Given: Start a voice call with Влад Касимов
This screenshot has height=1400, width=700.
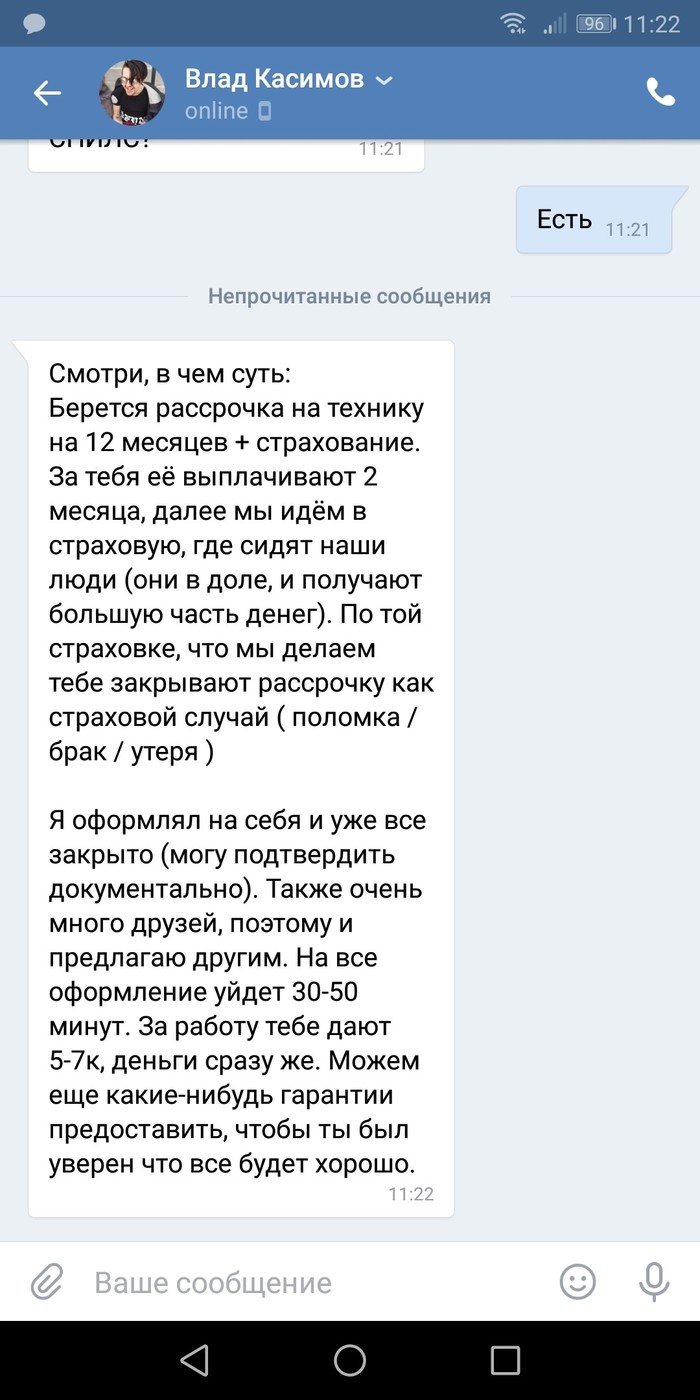Looking at the screenshot, I should coord(660,93).
